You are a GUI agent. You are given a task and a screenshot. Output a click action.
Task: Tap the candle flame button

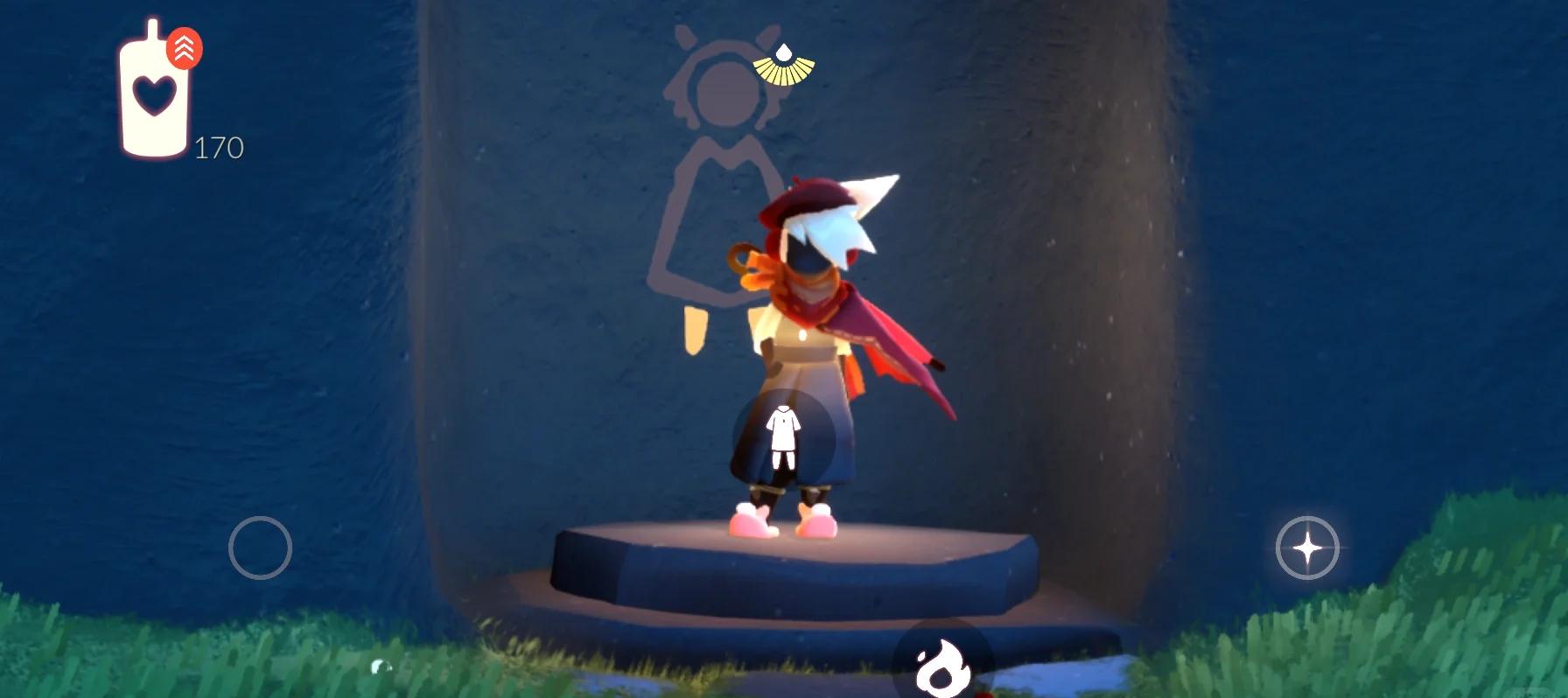(x=942, y=667)
